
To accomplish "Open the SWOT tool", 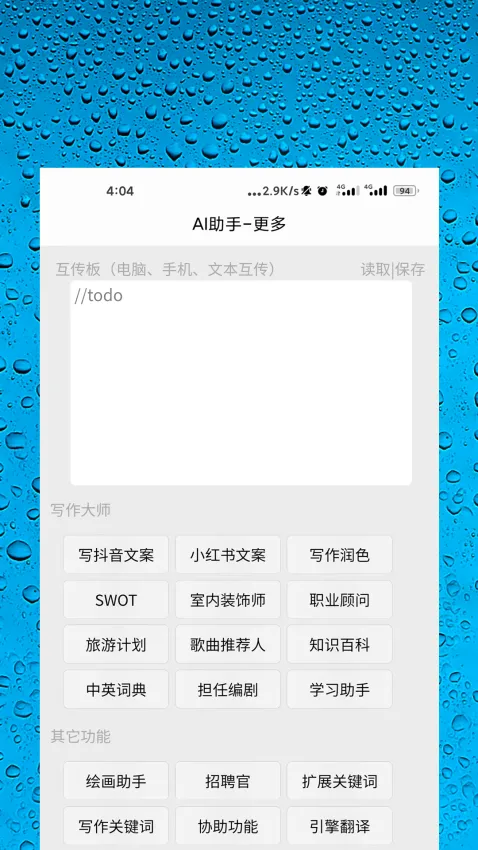I will (x=116, y=600).
